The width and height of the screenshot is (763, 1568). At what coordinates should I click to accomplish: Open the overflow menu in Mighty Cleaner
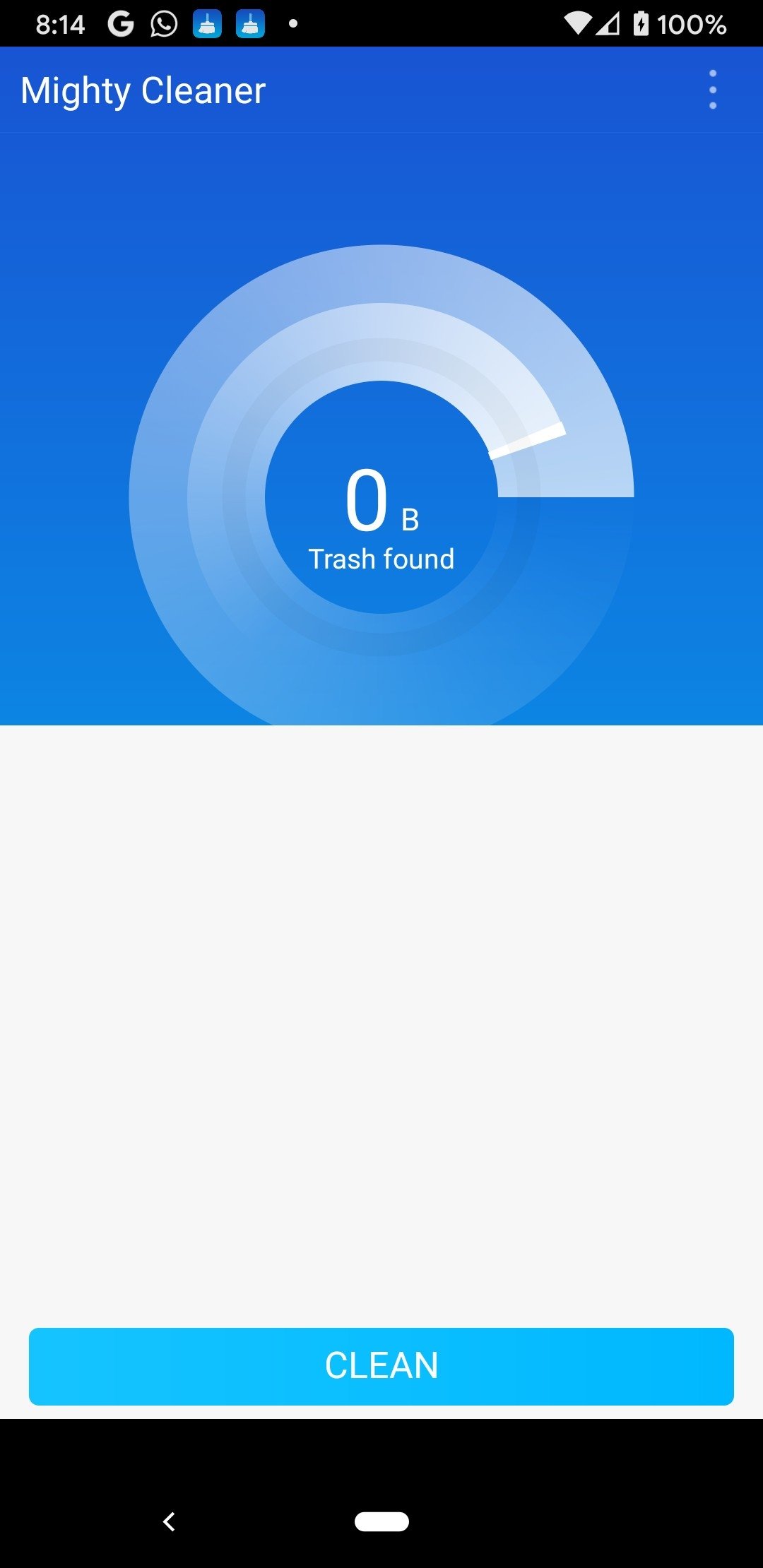712,90
